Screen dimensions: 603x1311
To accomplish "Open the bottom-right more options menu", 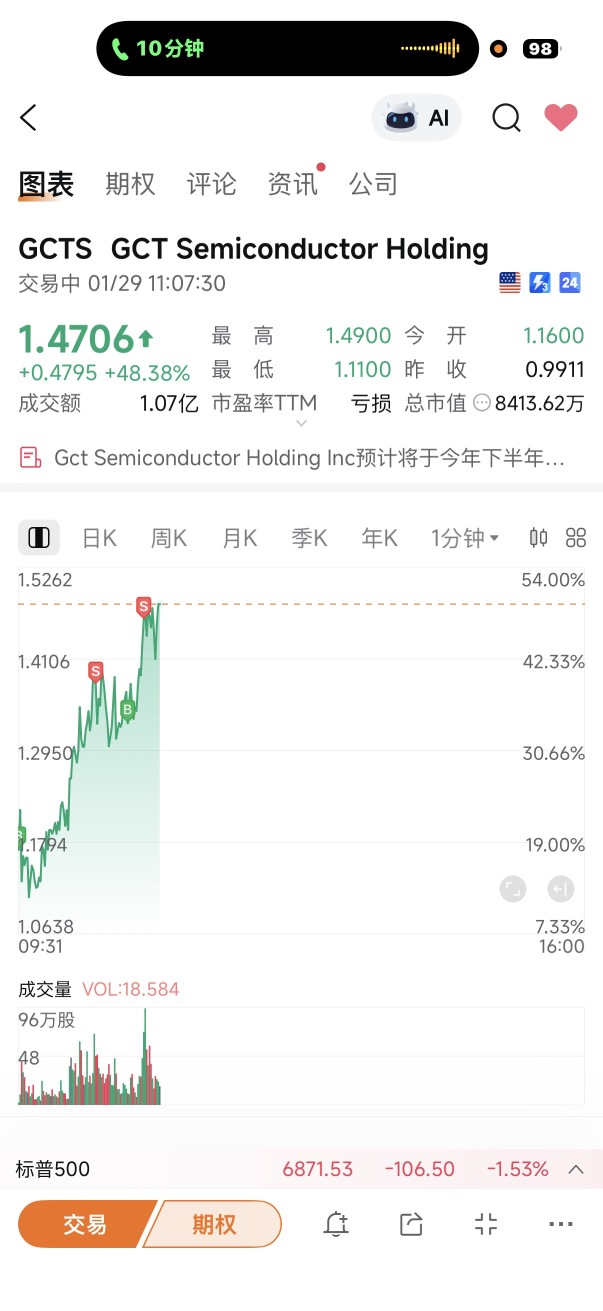I will pos(561,1224).
